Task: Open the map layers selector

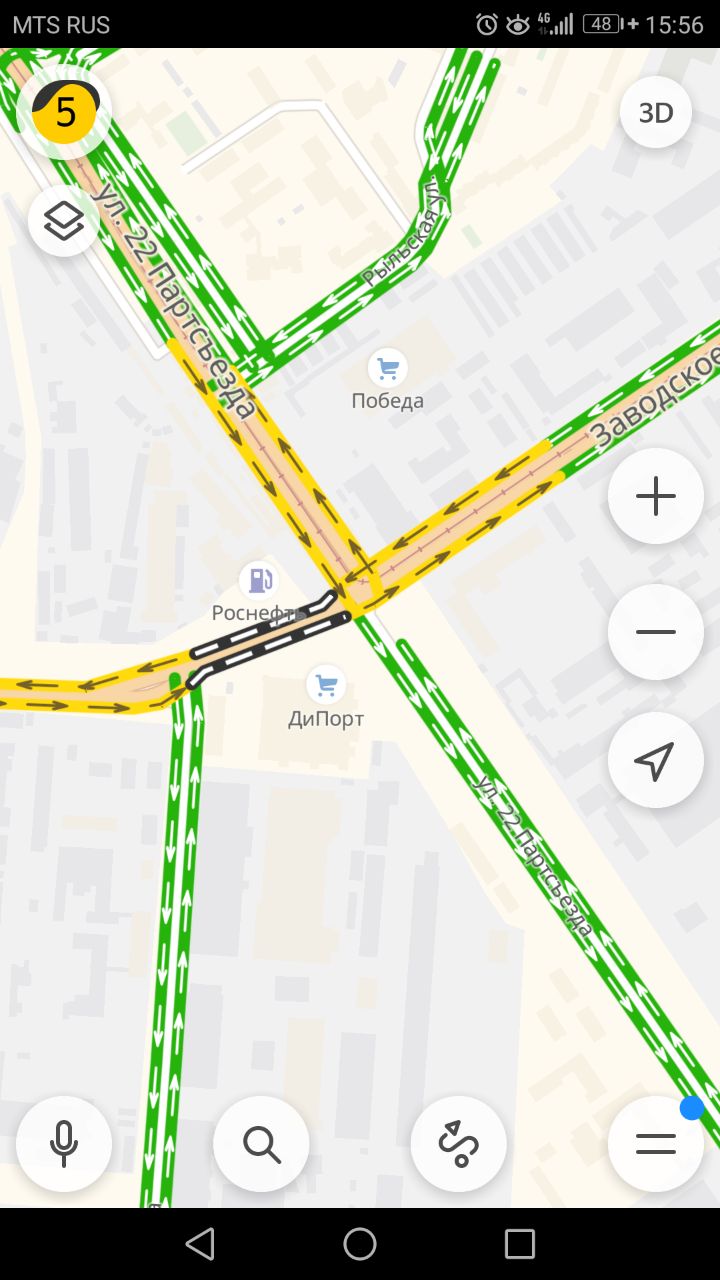Action: [x=64, y=222]
